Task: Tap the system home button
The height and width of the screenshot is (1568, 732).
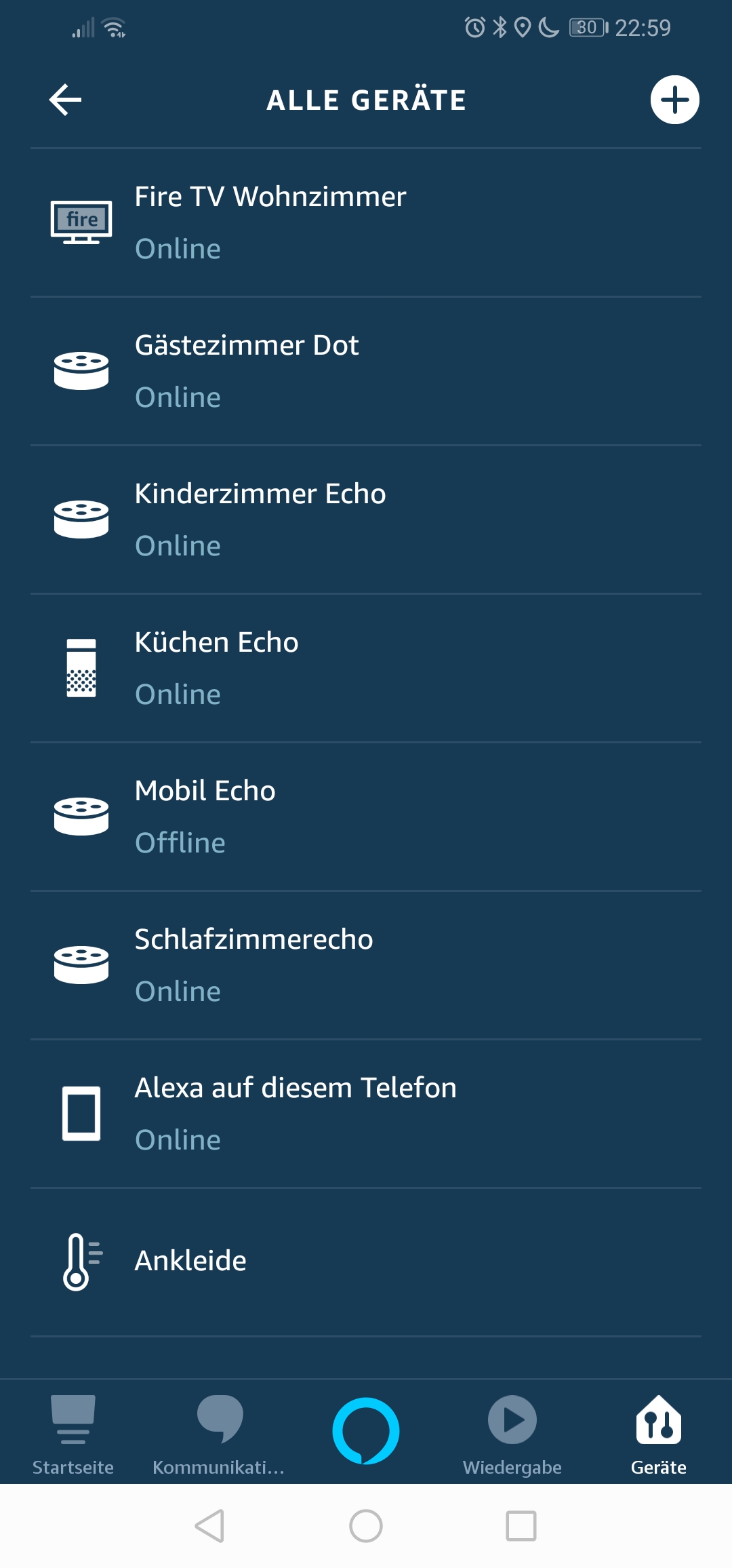Action: [366, 1526]
